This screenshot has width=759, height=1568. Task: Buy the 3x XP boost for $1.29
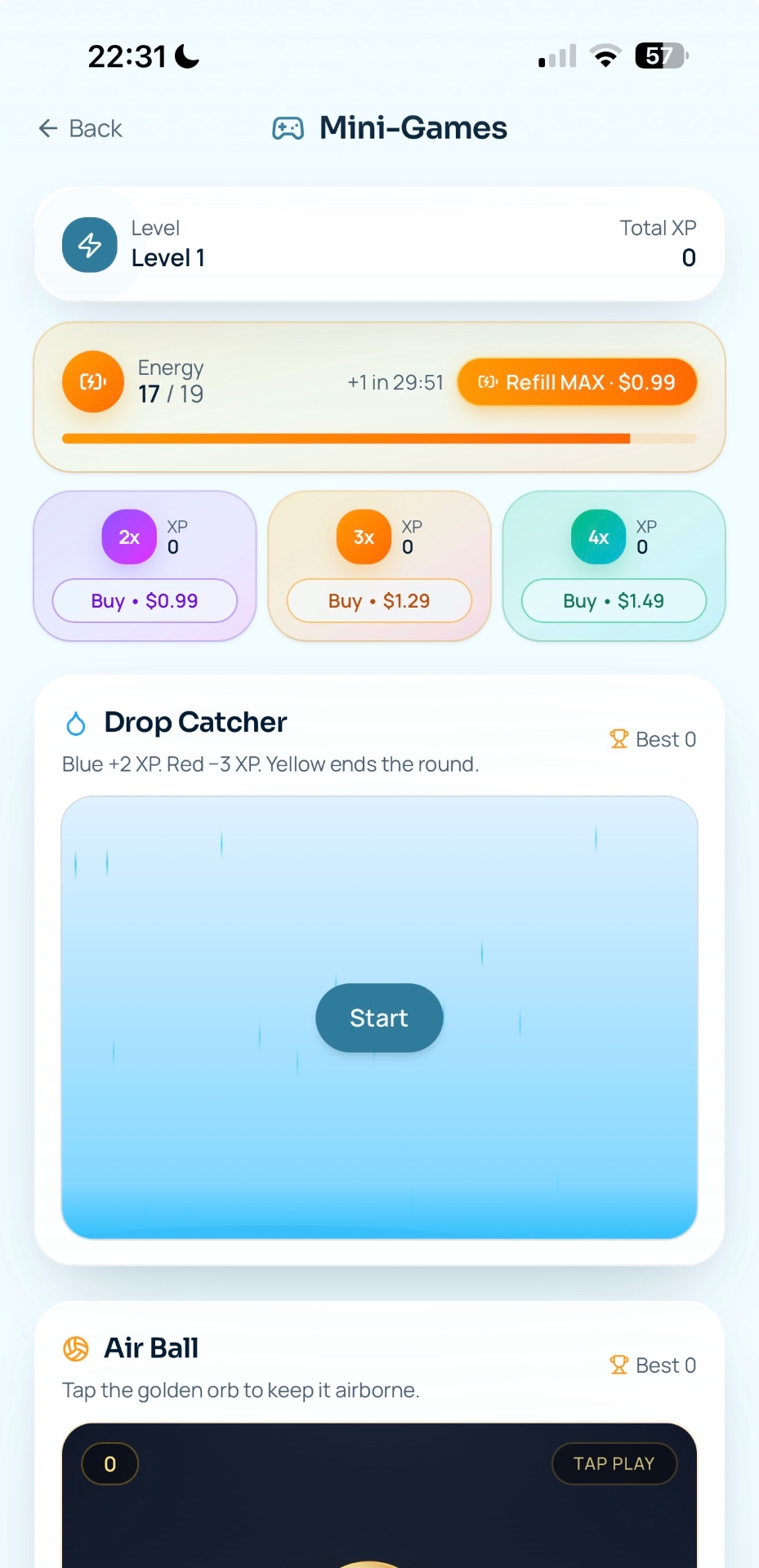(379, 601)
